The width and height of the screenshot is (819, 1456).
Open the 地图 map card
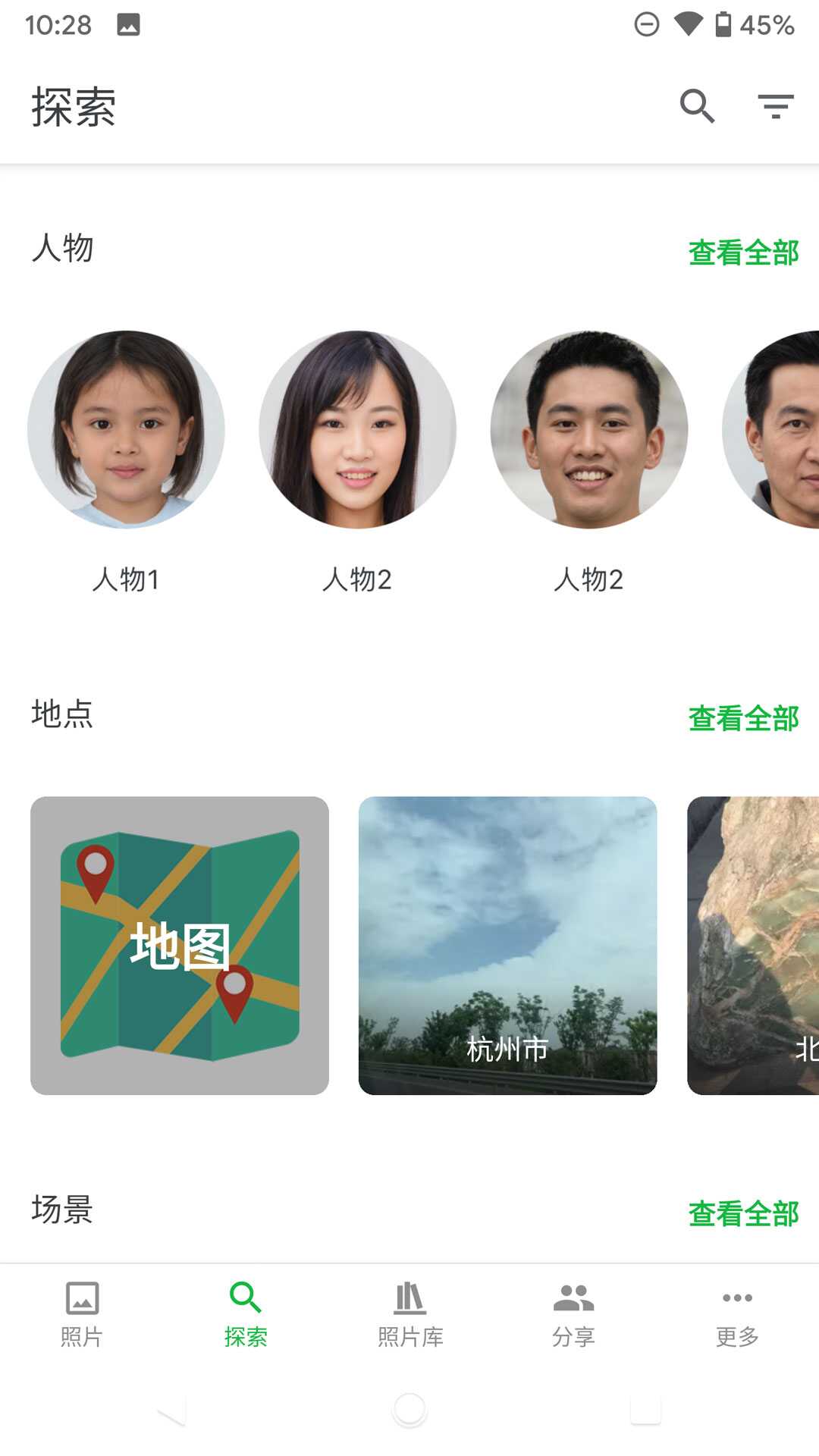click(x=180, y=945)
